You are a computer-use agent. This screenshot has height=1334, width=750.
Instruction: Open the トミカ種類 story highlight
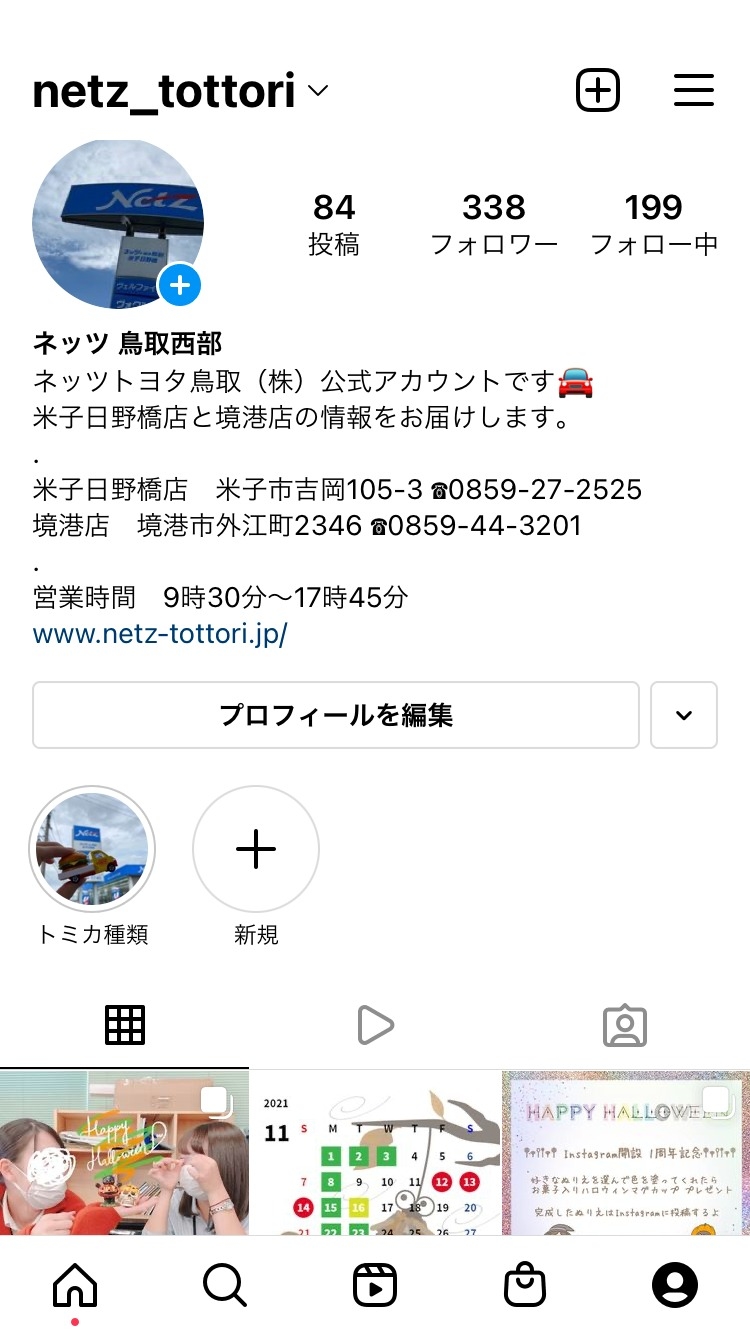click(x=92, y=850)
